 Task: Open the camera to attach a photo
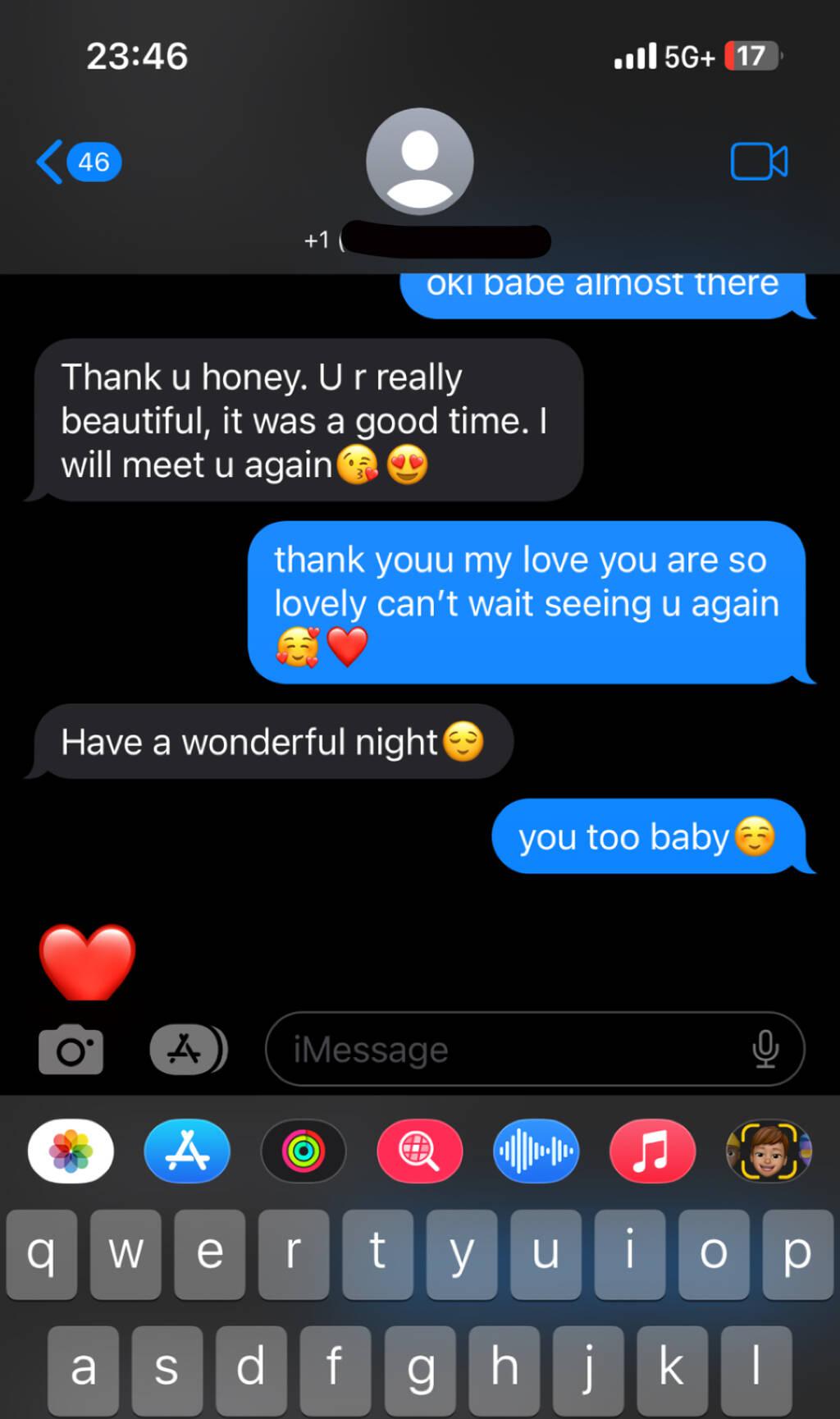pos(71,1049)
